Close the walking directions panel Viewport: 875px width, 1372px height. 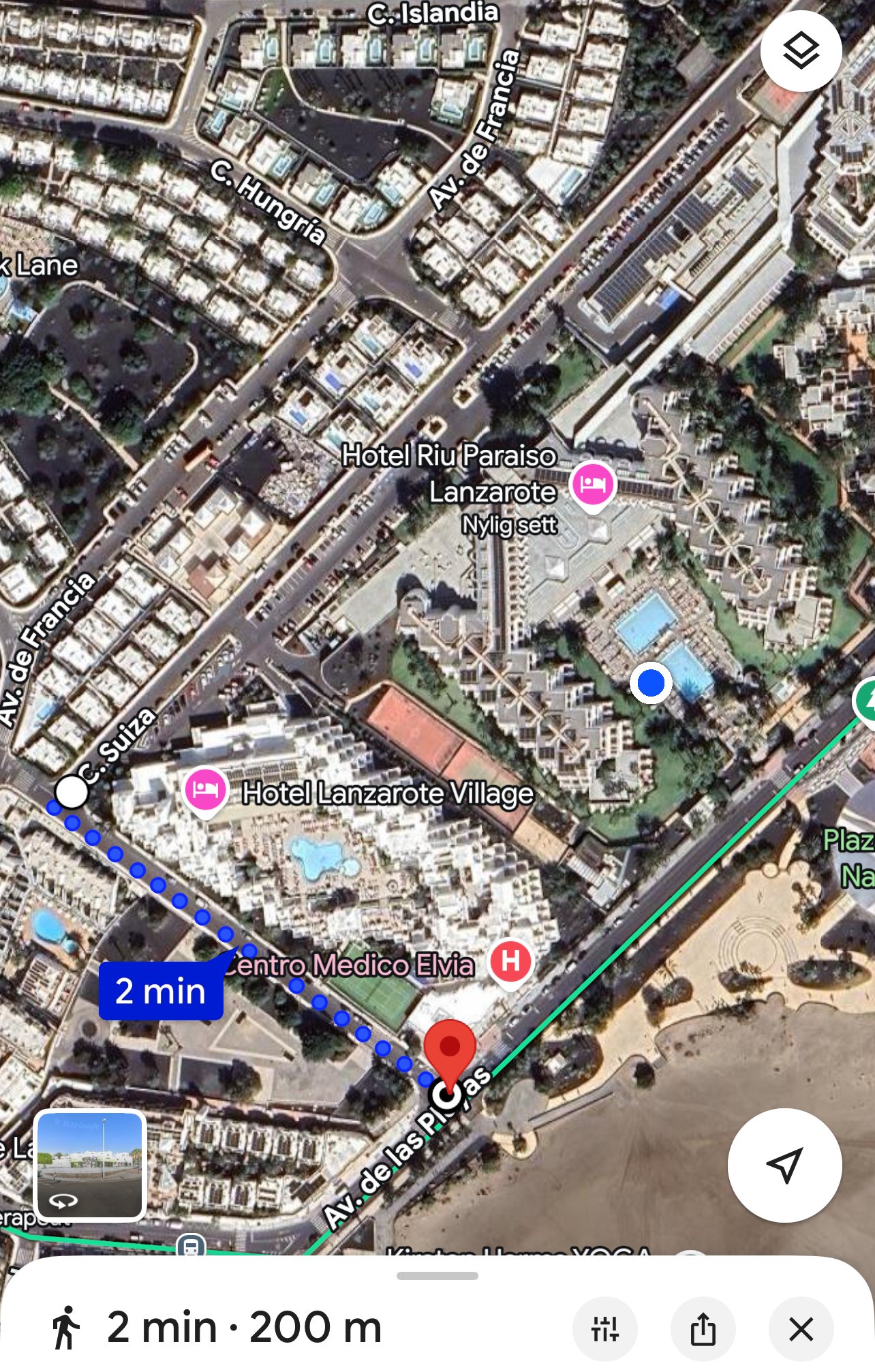coord(801,1328)
